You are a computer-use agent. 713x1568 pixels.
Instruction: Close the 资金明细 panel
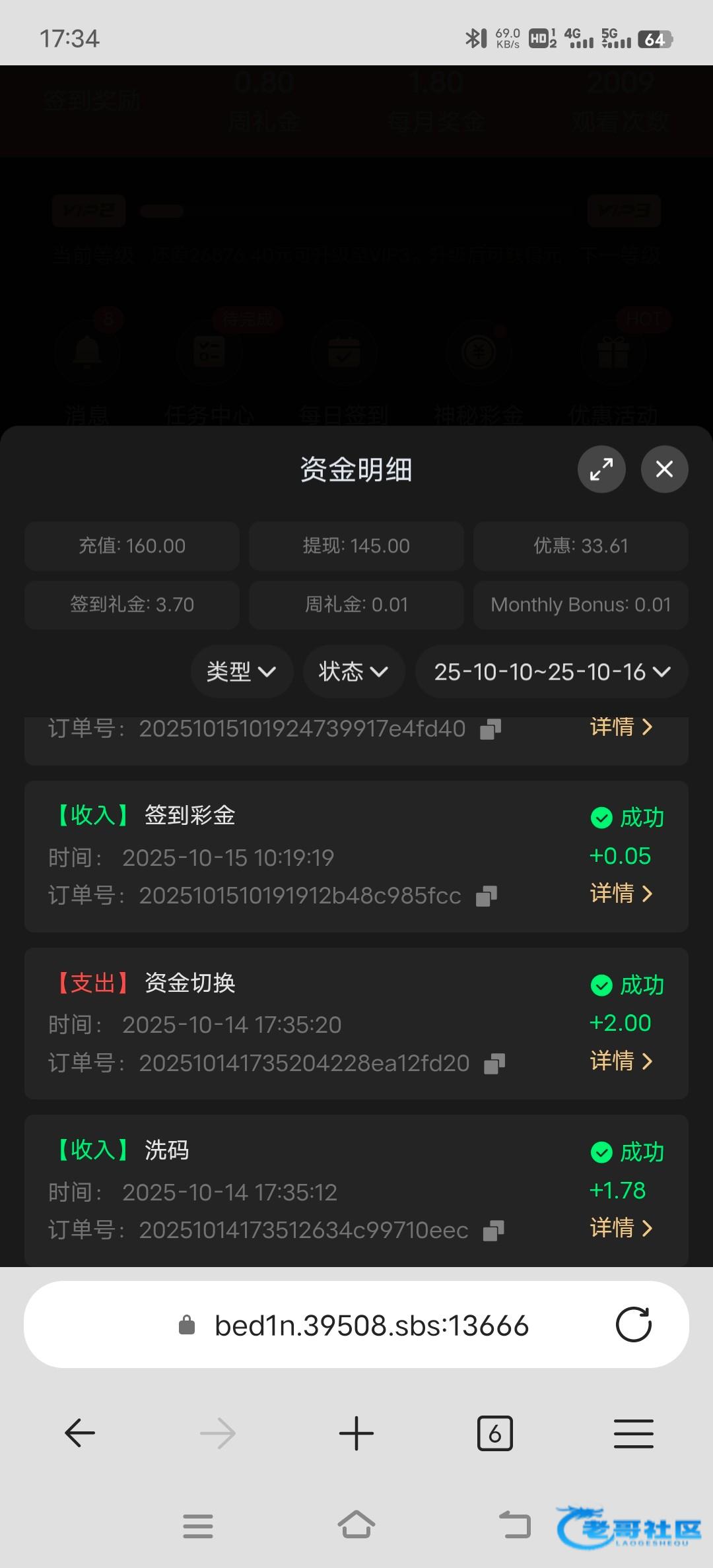pyautogui.click(x=665, y=469)
